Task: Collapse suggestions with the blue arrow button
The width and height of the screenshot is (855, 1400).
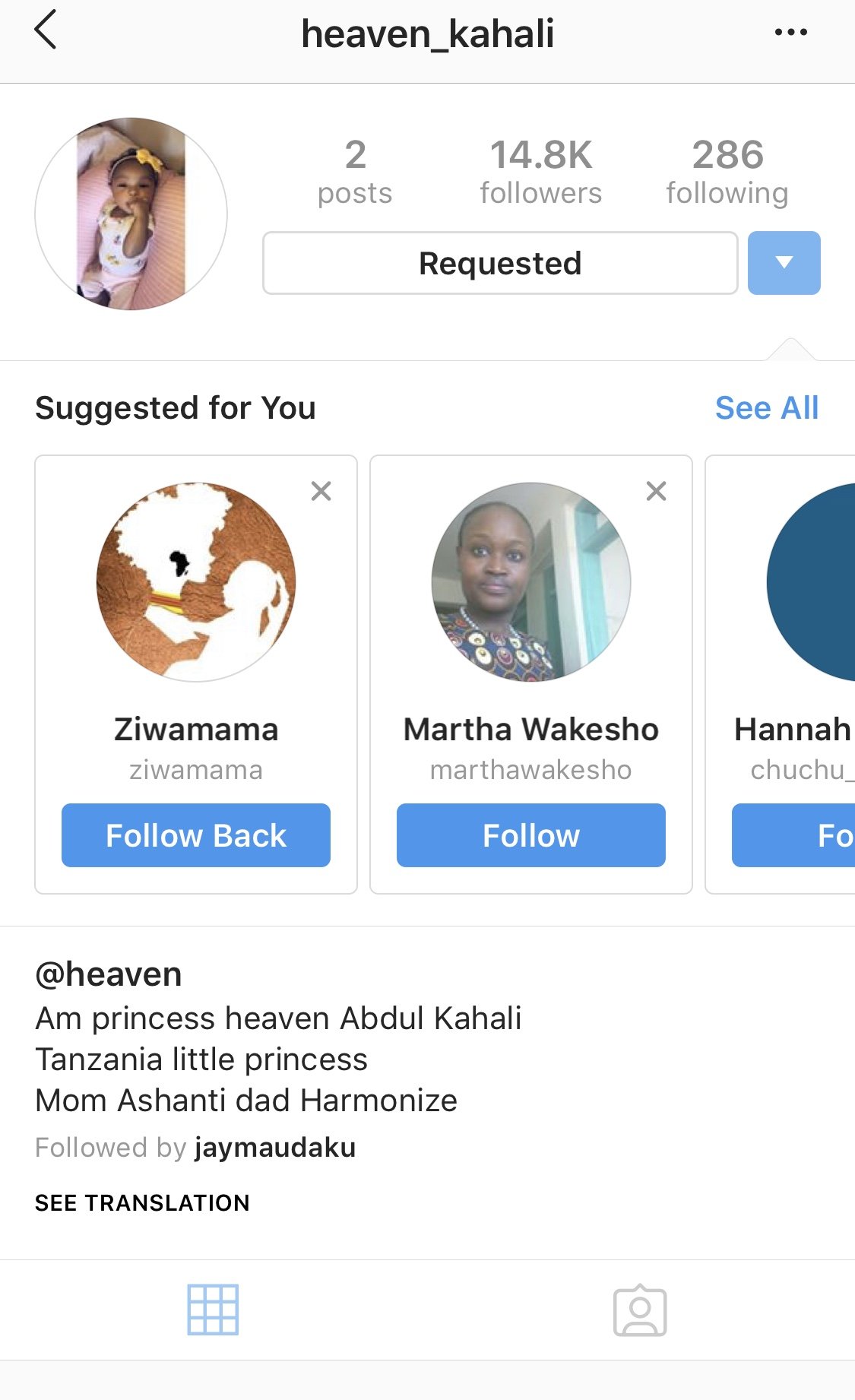Action: (784, 263)
